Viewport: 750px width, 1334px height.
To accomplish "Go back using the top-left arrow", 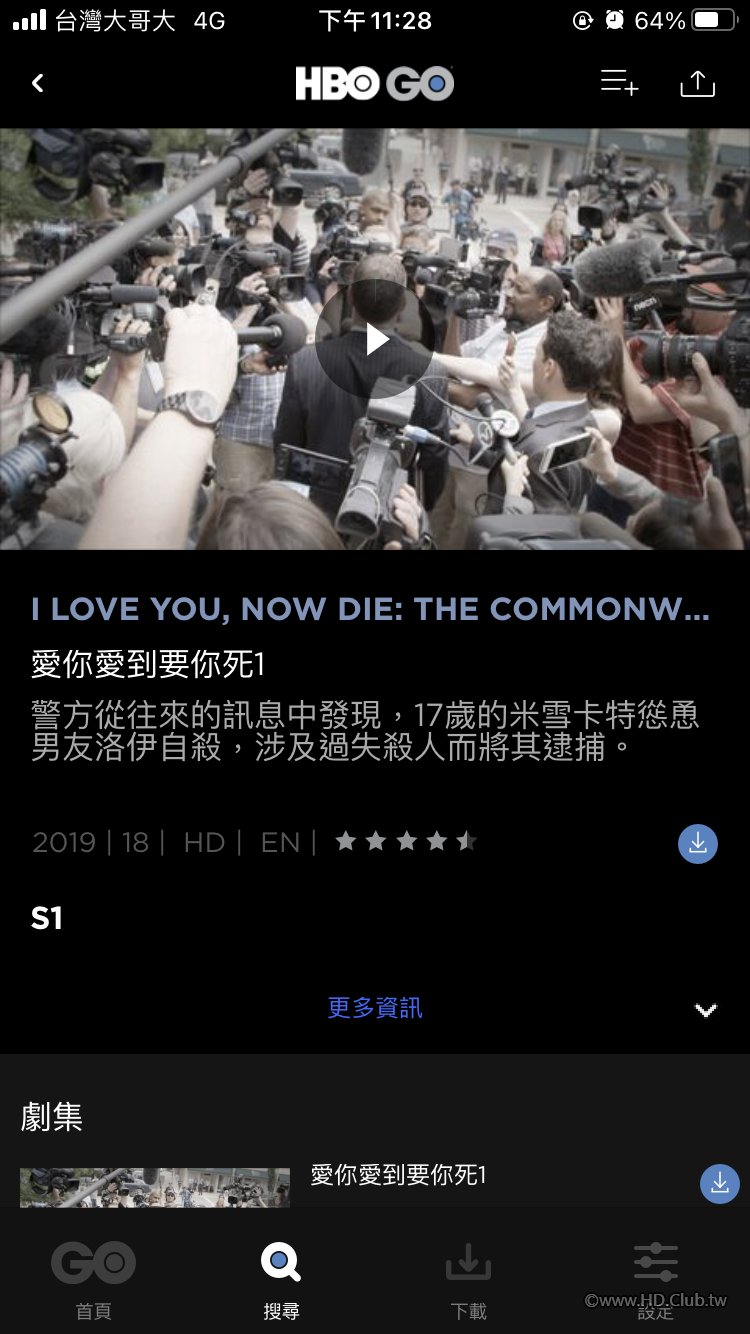I will (x=38, y=84).
